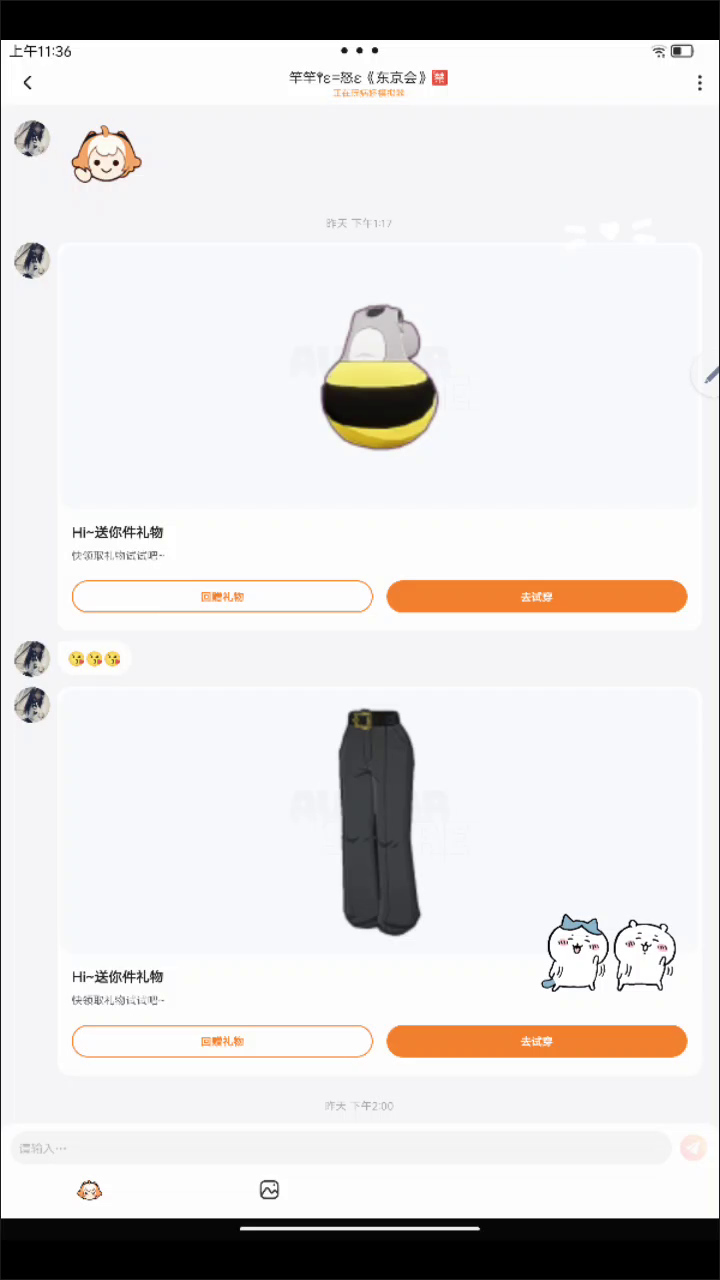
Task: Open sender's avatar beside kiss emojis
Action: tap(32, 659)
